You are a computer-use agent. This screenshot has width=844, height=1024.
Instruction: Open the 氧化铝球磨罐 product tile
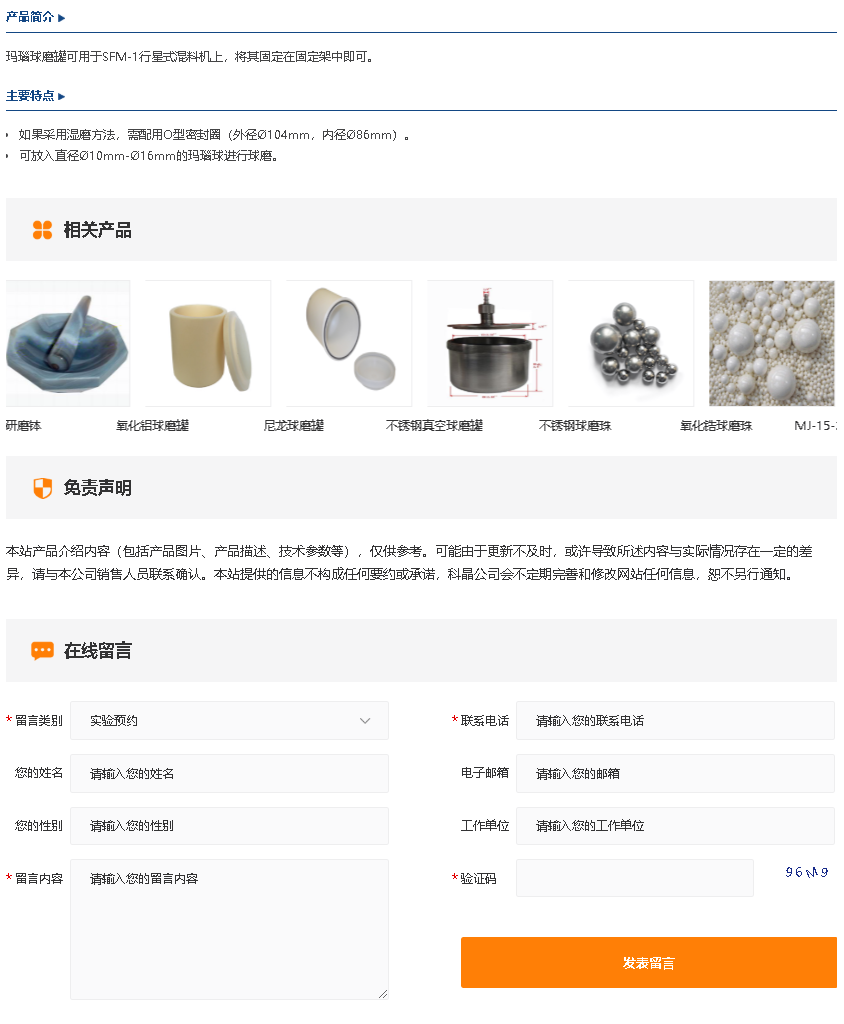click(x=207, y=343)
